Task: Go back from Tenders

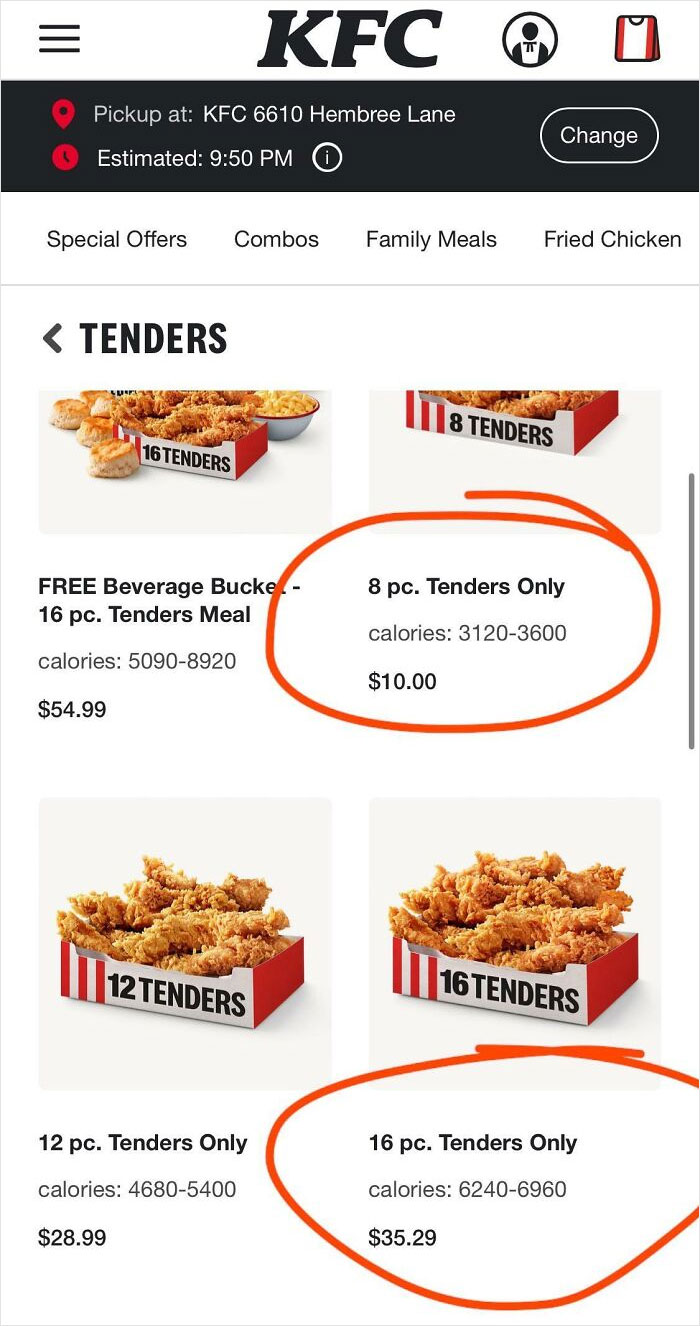Action: click(x=53, y=339)
